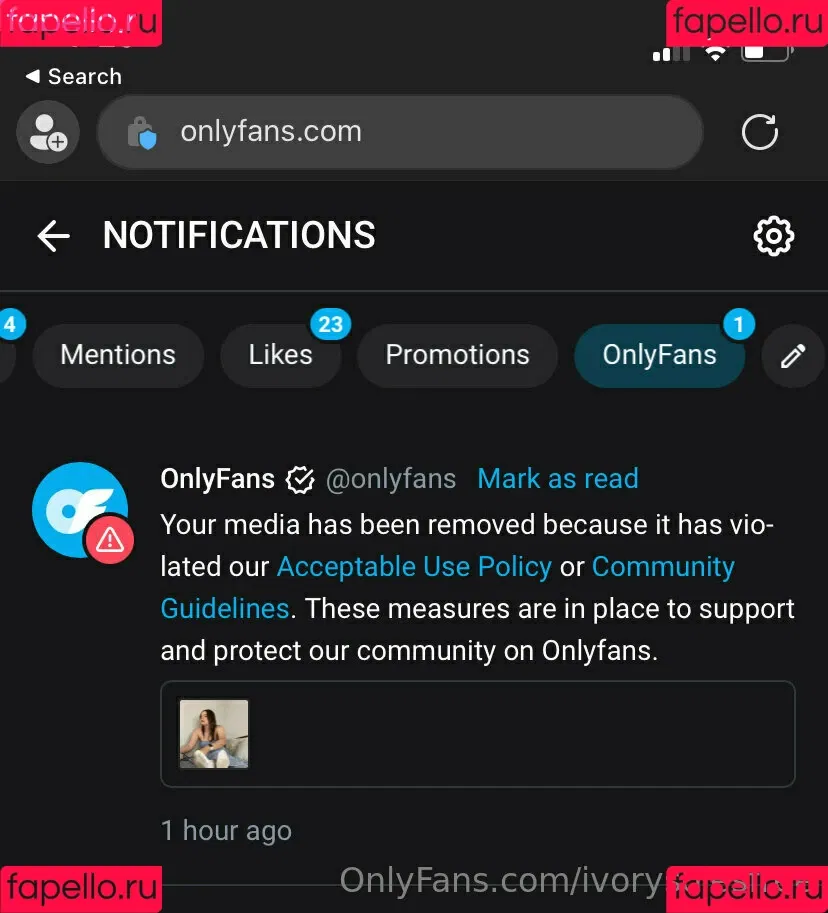Go back from Notifications
Viewport: 828px width, 913px height.
click(x=53, y=236)
